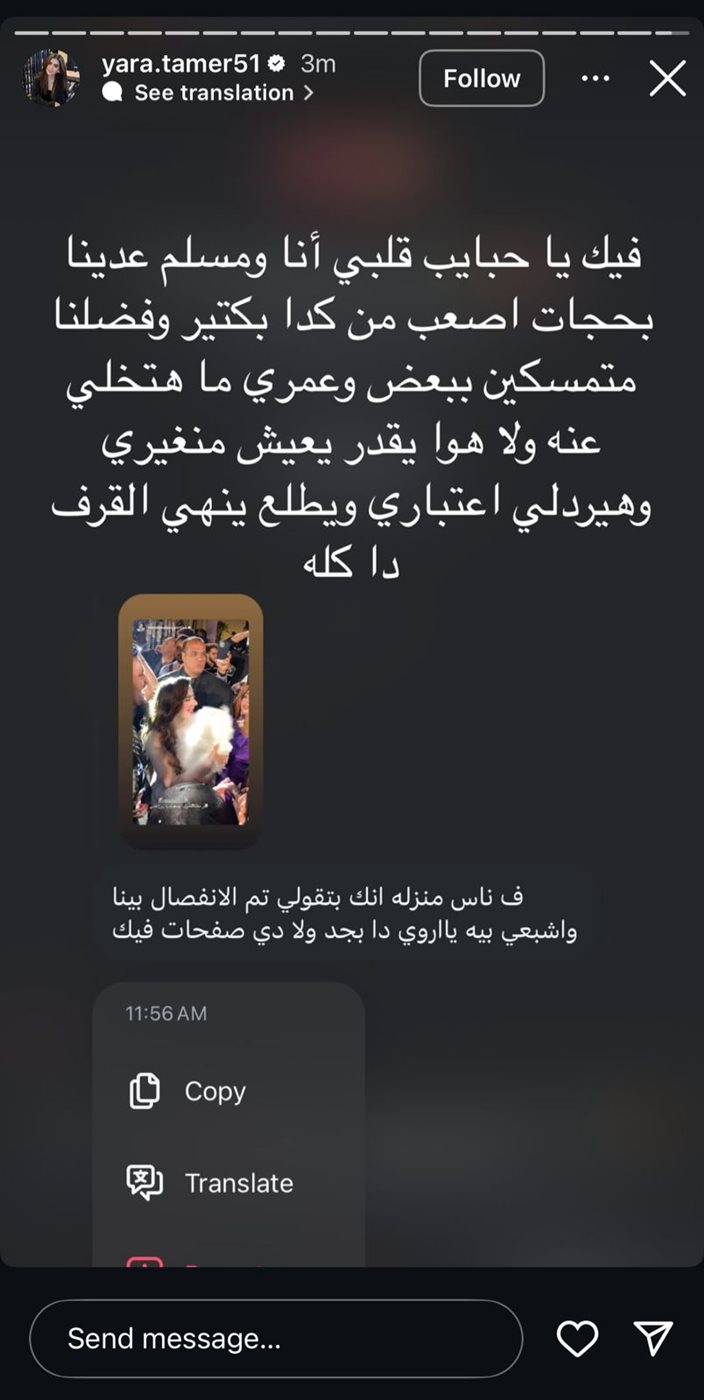Close the story viewer

point(667,78)
